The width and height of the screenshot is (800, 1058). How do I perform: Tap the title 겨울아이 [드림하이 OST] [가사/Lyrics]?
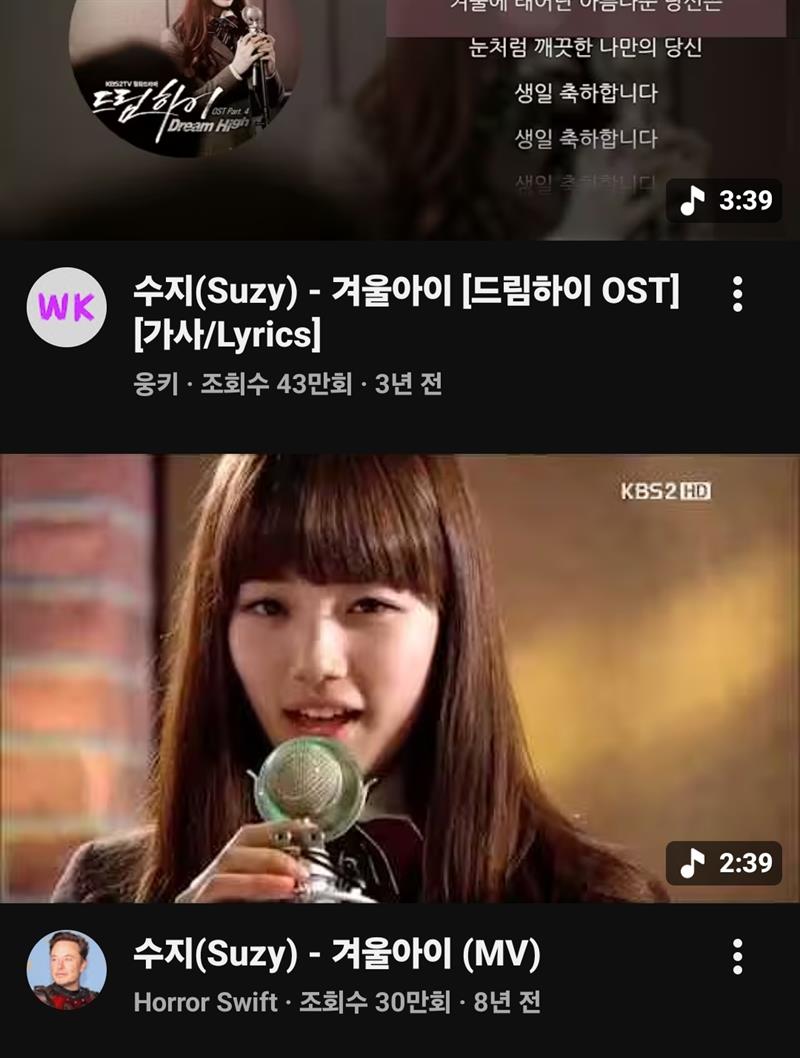(x=405, y=313)
